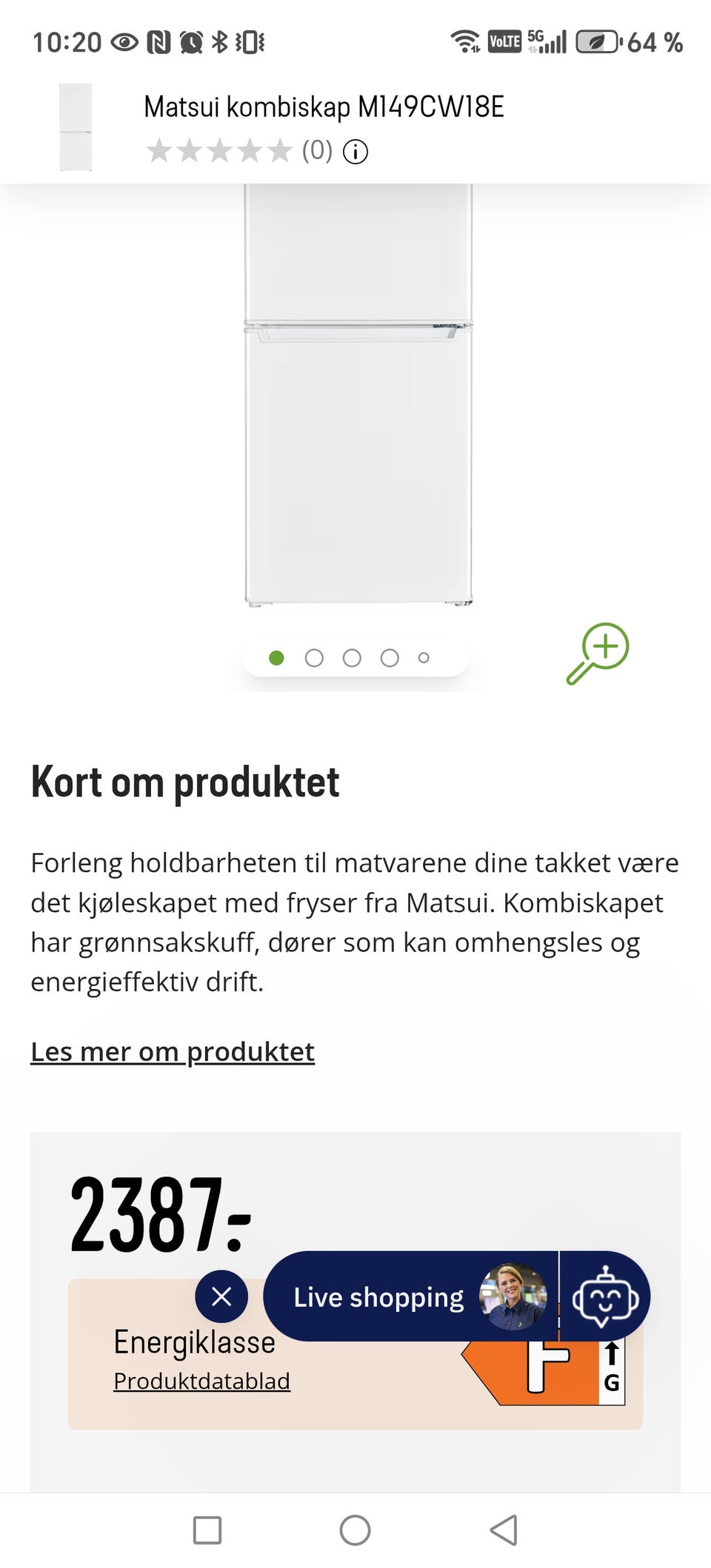Follow the Les mer om produktet link

173,1051
